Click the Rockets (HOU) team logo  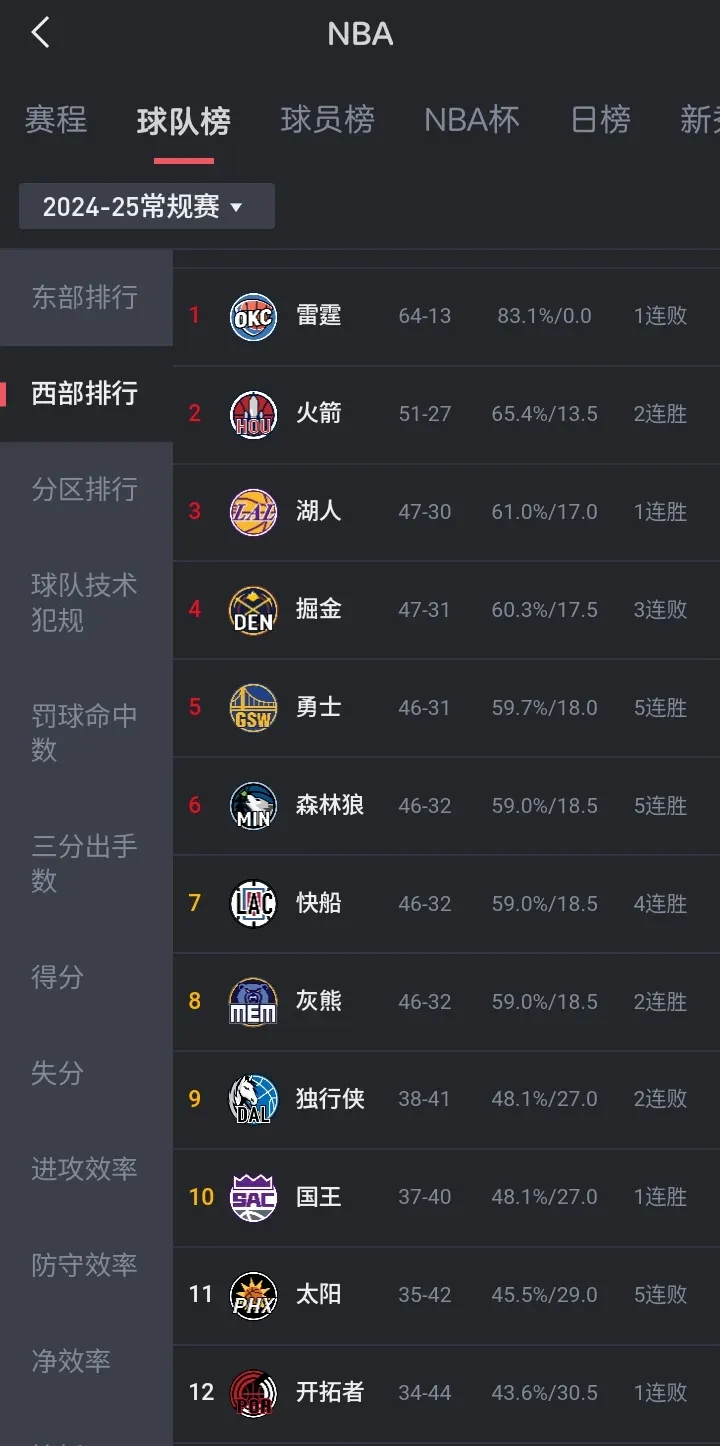tap(253, 413)
